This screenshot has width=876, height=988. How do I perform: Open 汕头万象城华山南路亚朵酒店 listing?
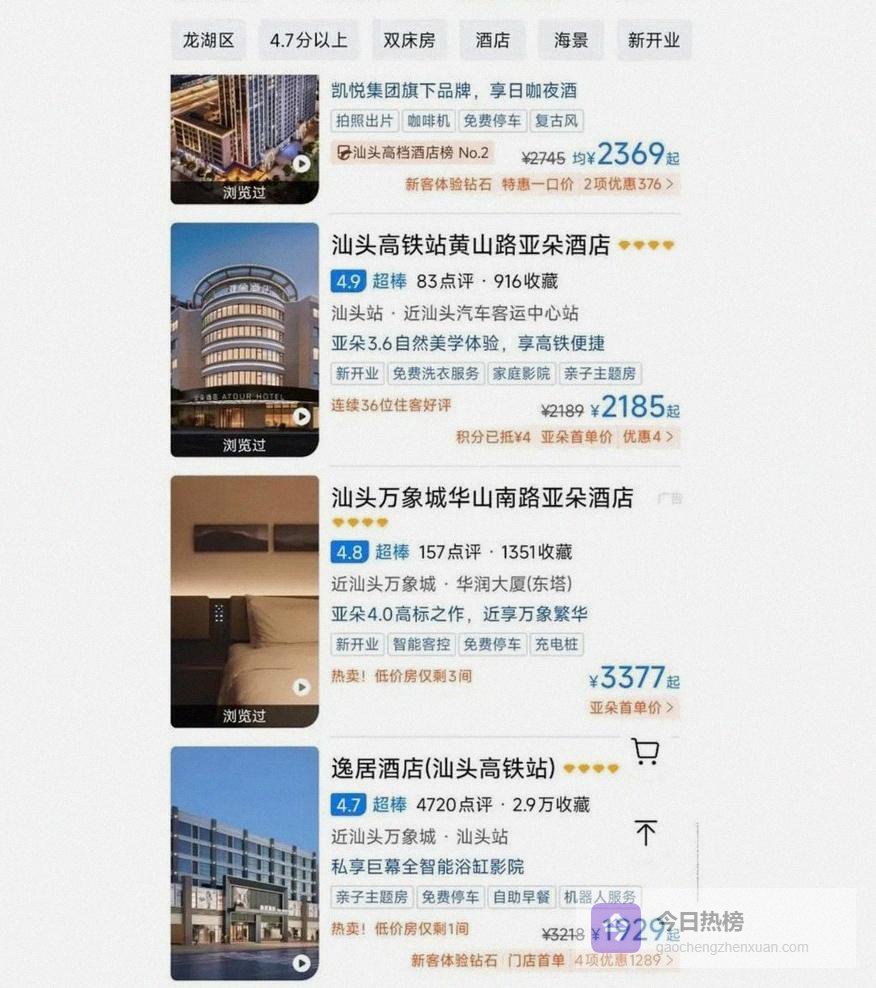tap(482, 497)
